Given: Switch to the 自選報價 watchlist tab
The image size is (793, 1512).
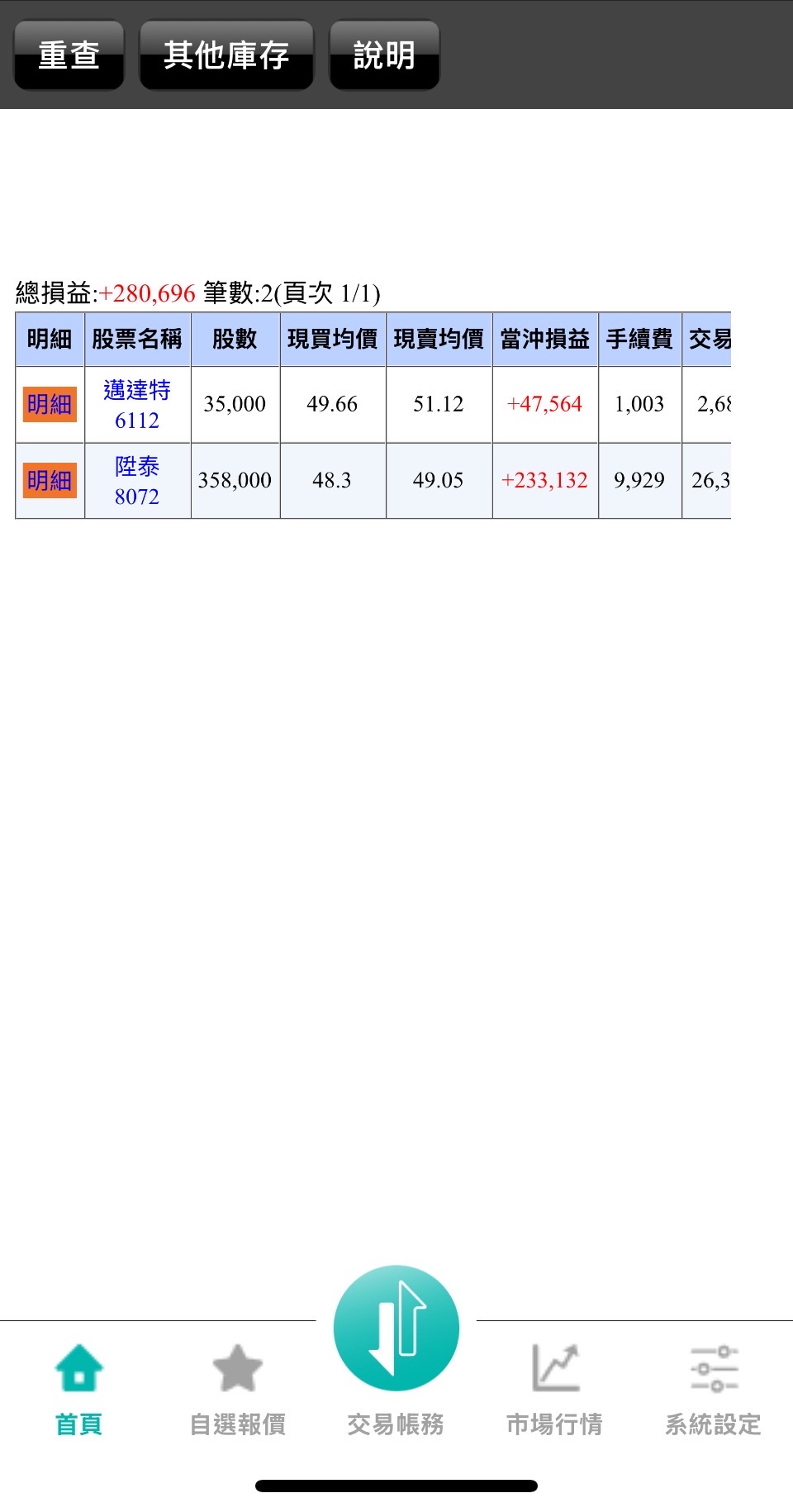Looking at the screenshot, I should 238,1390.
